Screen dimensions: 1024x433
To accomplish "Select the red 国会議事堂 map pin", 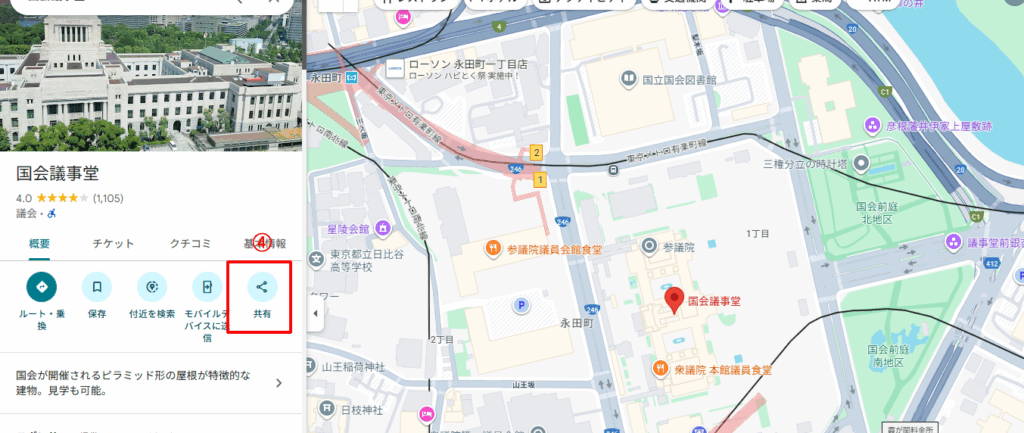I will click(675, 298).
